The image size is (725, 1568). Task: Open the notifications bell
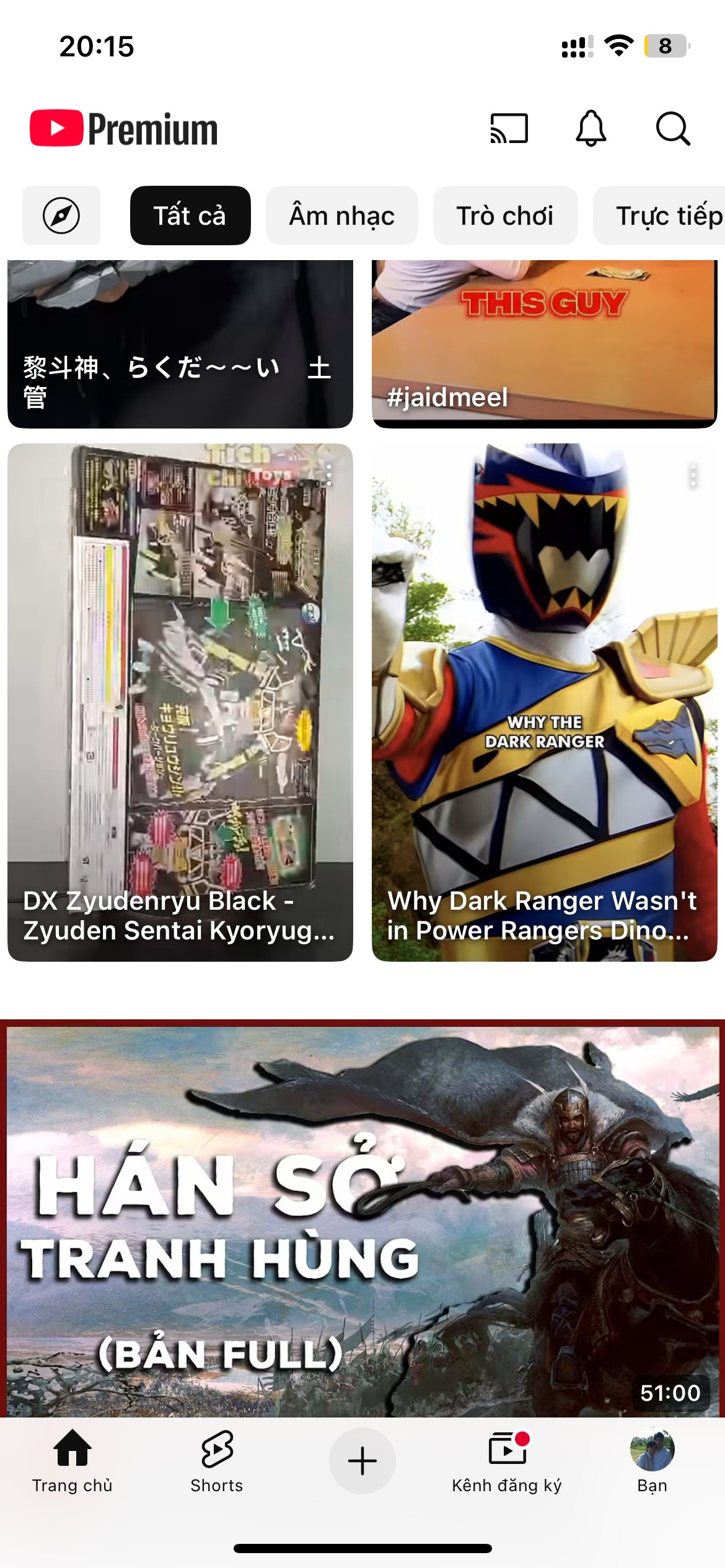[x=591, y=129]
